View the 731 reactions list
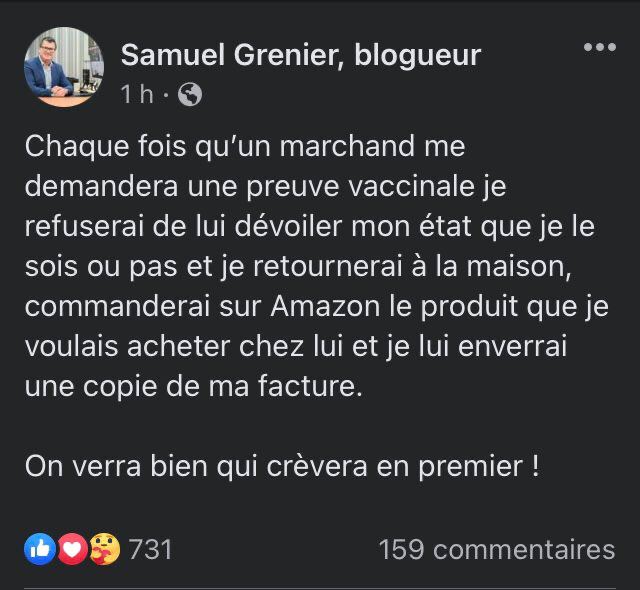Image resolution: width=640 pixels, height=590 pixels. (150, 549)
